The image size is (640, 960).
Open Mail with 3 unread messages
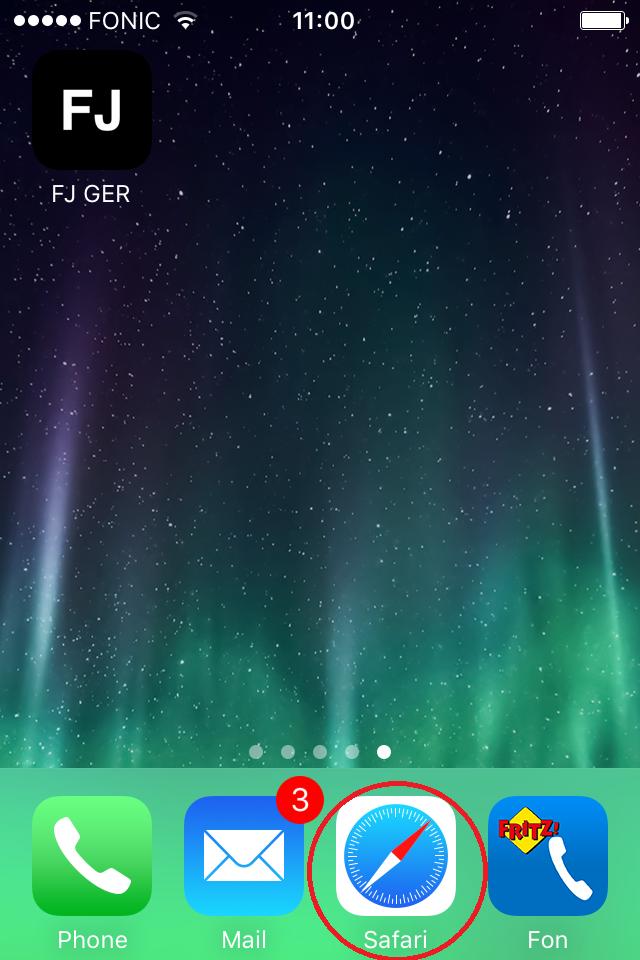click(x=244, y=856)
